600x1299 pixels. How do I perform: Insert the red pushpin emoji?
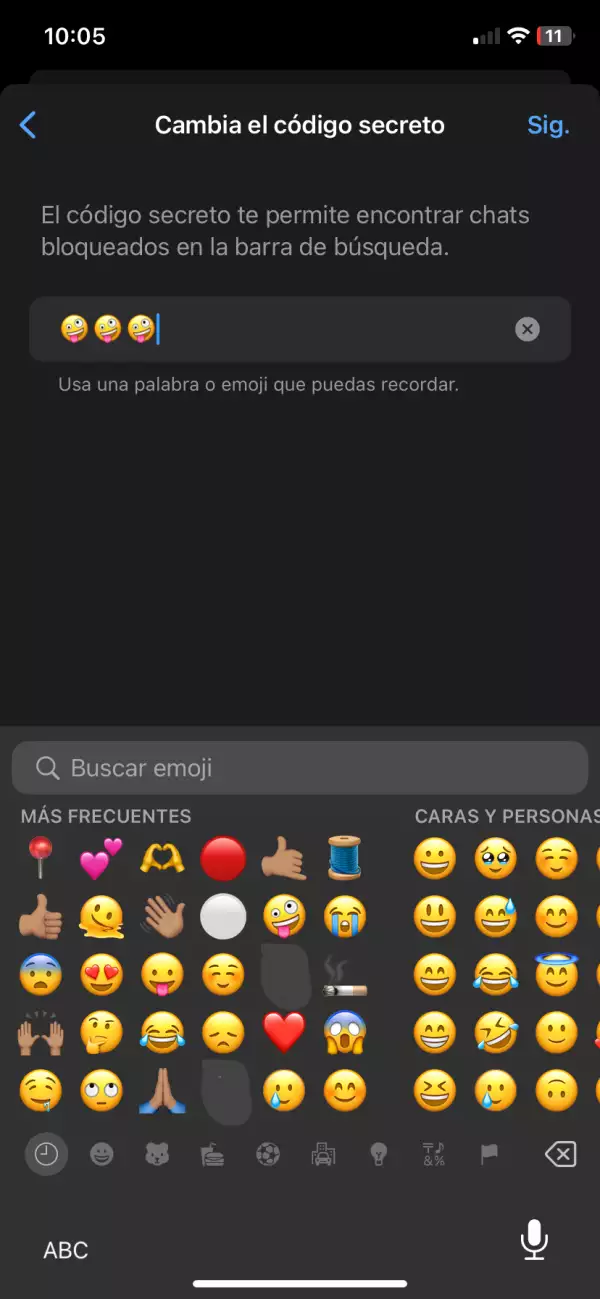(41, 857)
